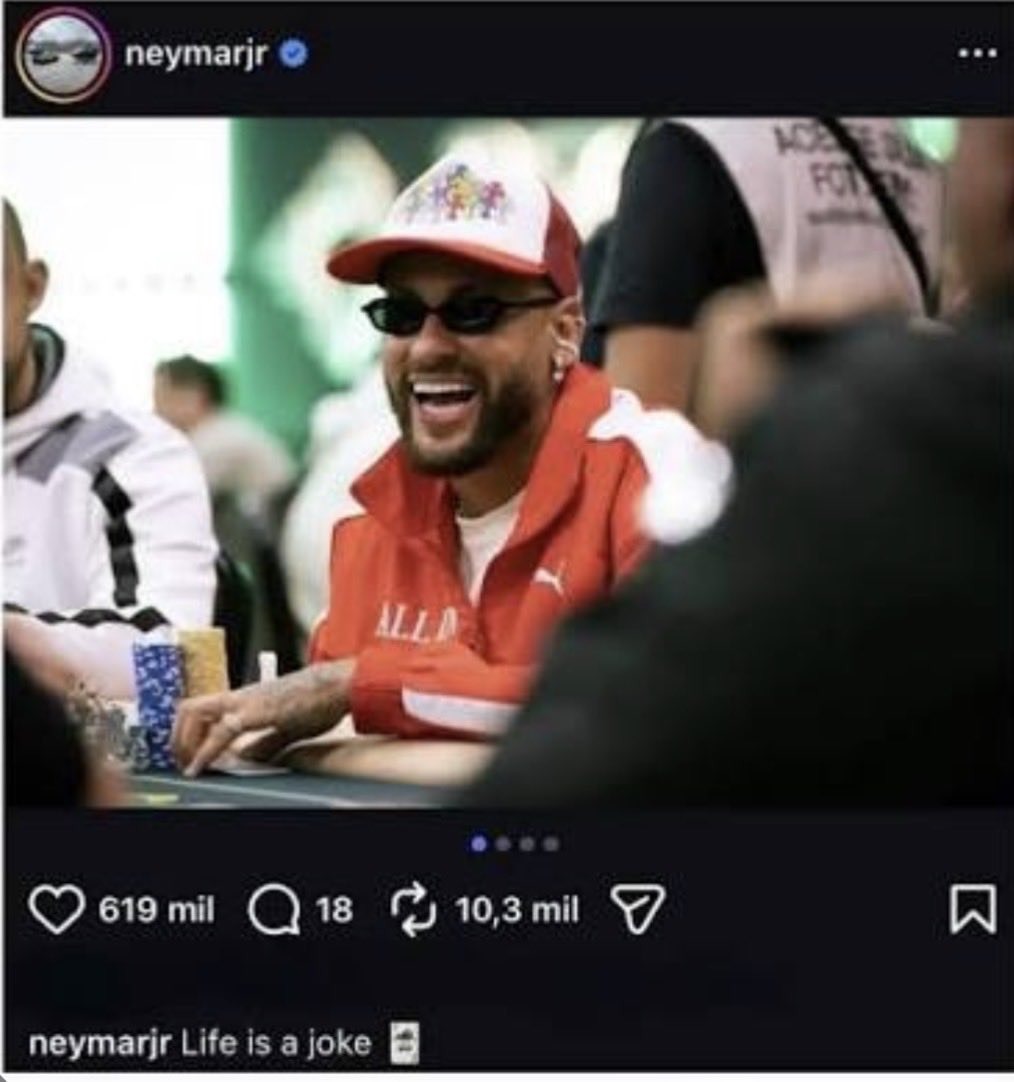Open the post's three-dot overflow menu

978,52
